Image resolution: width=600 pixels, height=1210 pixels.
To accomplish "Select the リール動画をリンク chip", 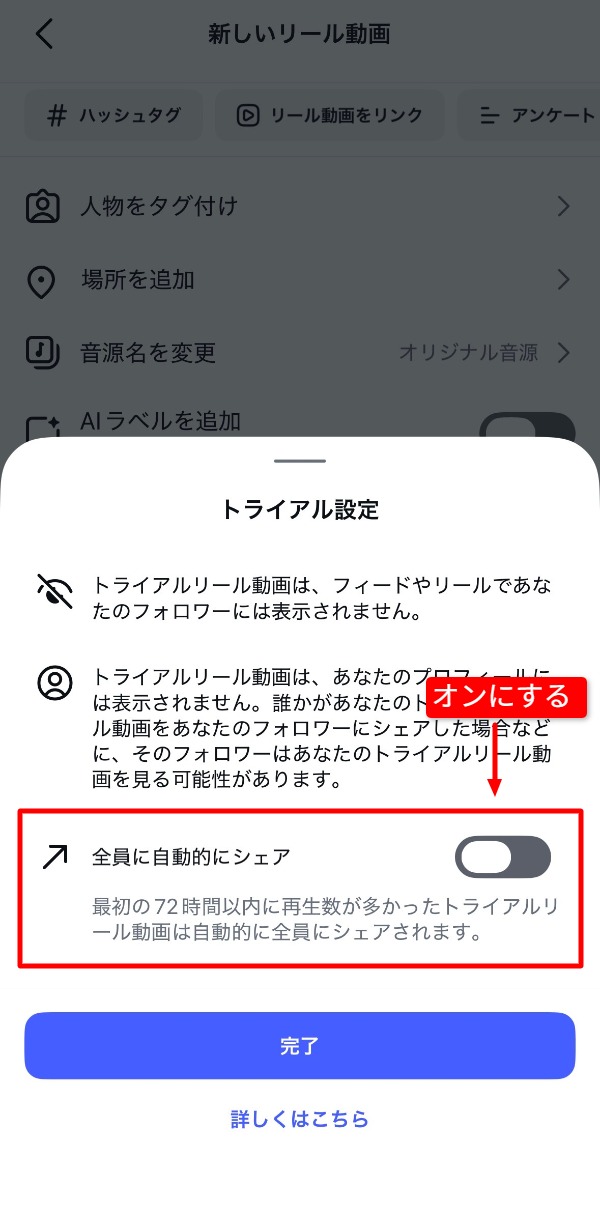I will tap(329, 115).
